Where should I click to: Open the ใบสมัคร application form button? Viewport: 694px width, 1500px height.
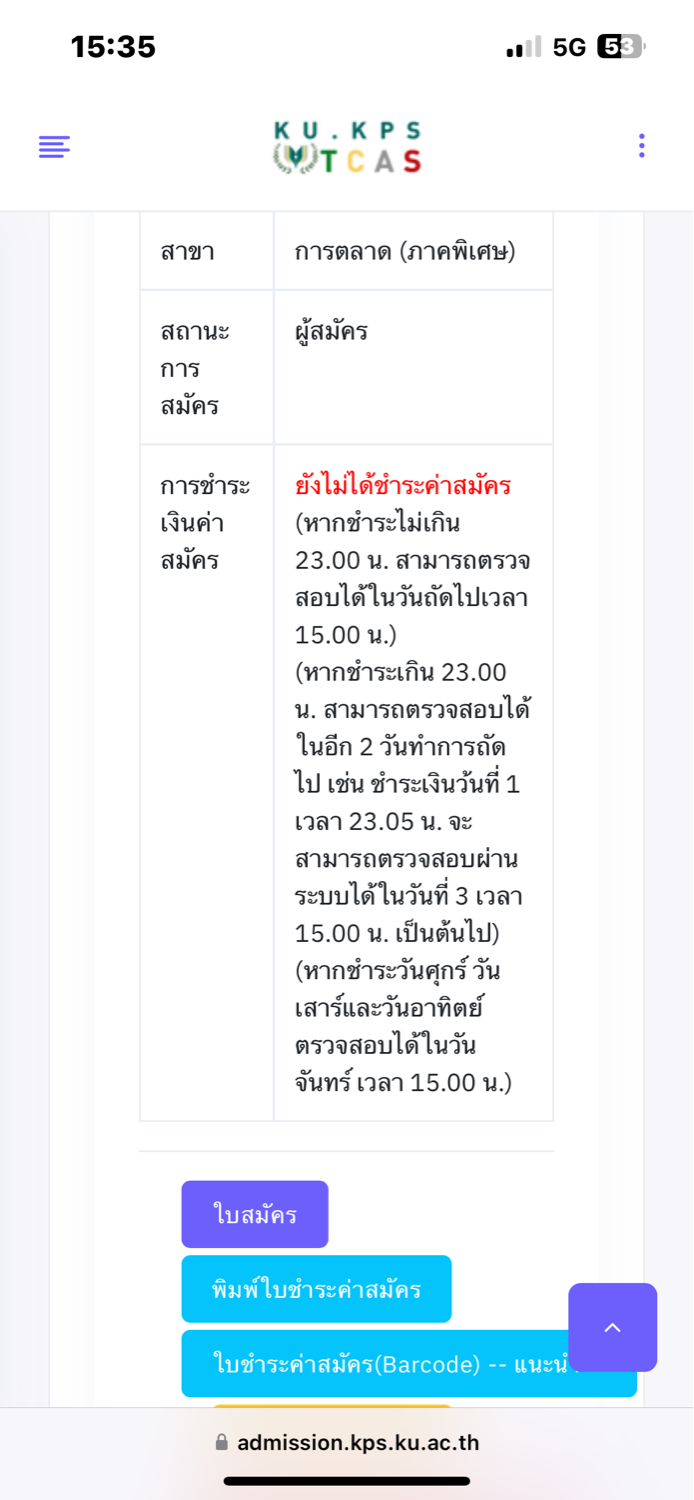click(x=255, y=1214)
